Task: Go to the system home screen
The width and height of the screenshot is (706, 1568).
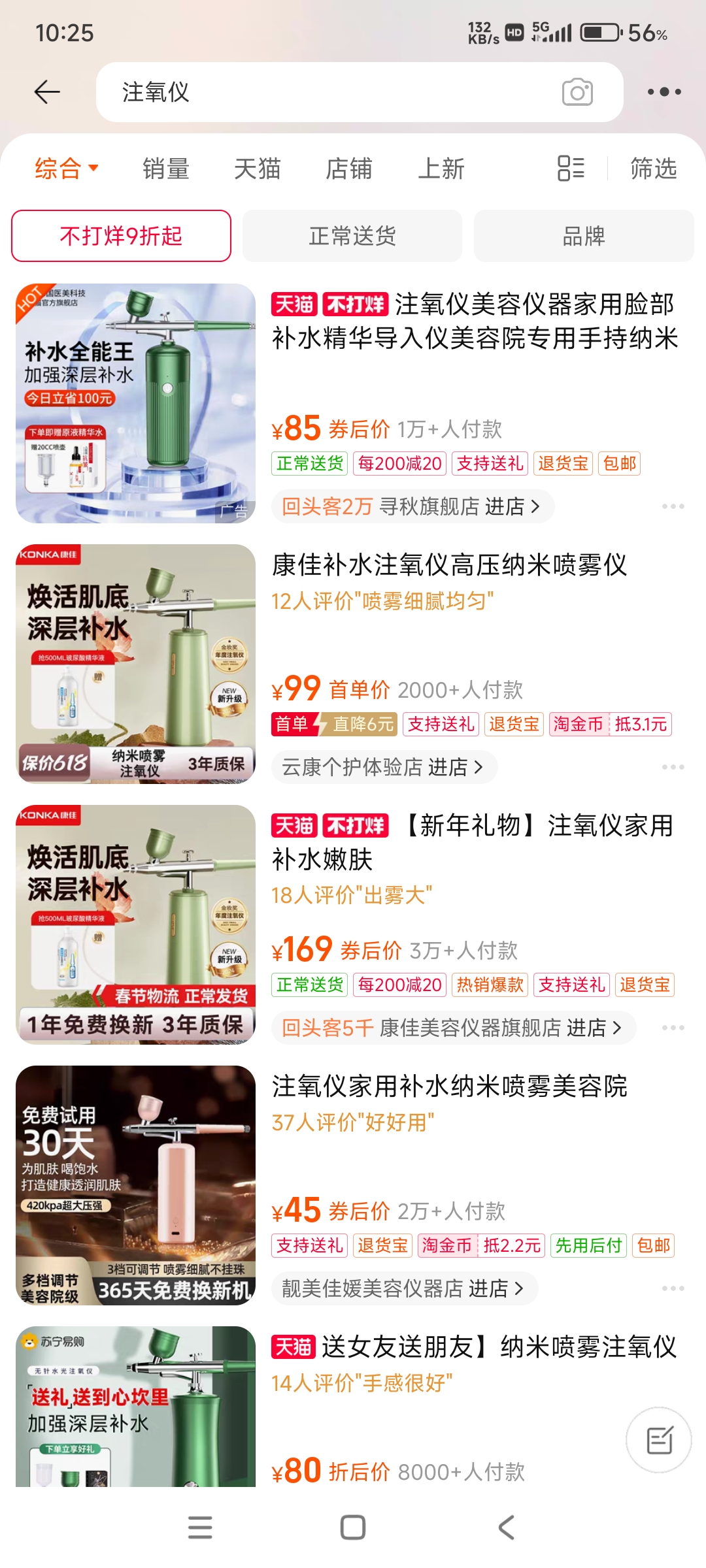Action: 353,1527
